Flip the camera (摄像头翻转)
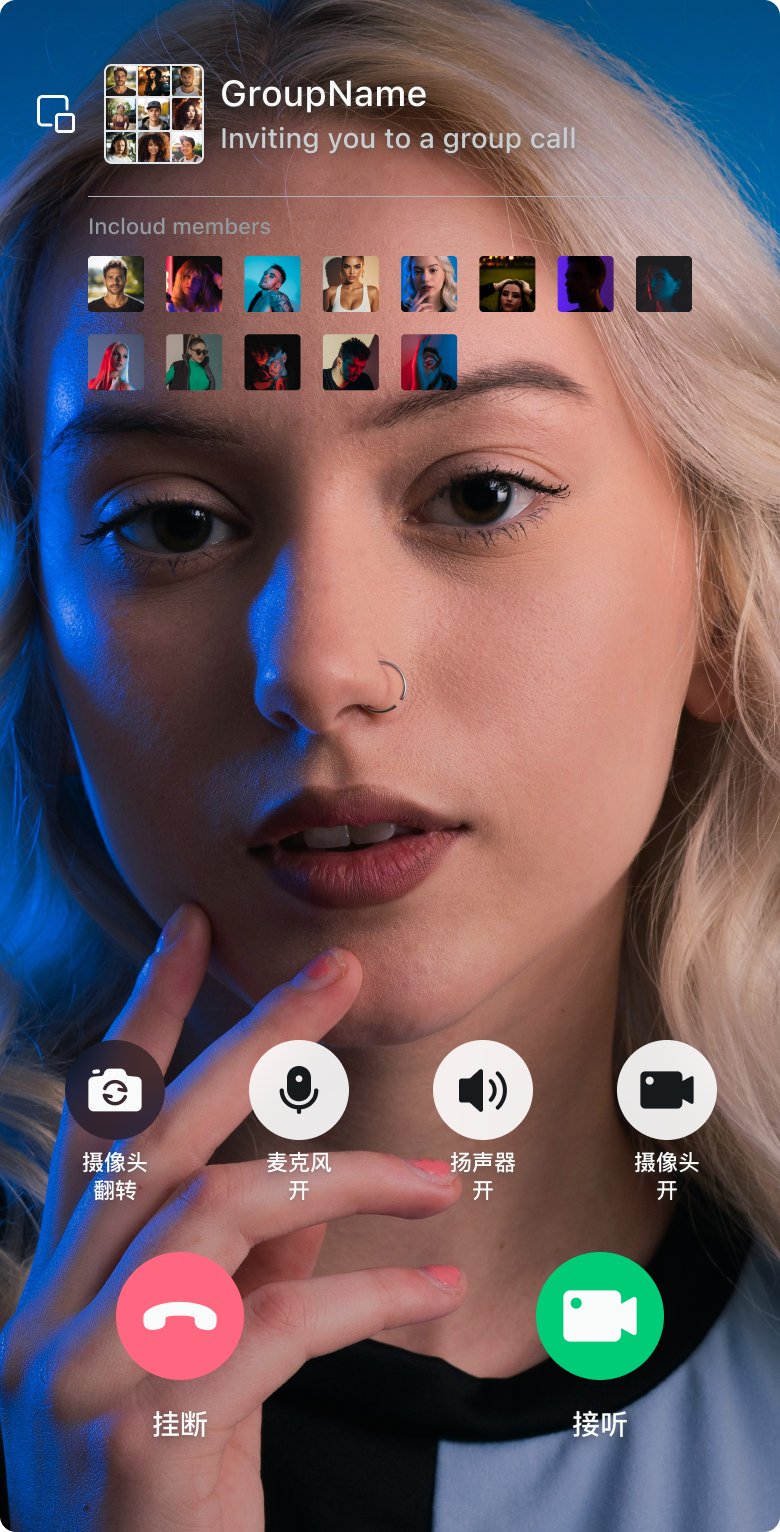 tap(115, 1090)
